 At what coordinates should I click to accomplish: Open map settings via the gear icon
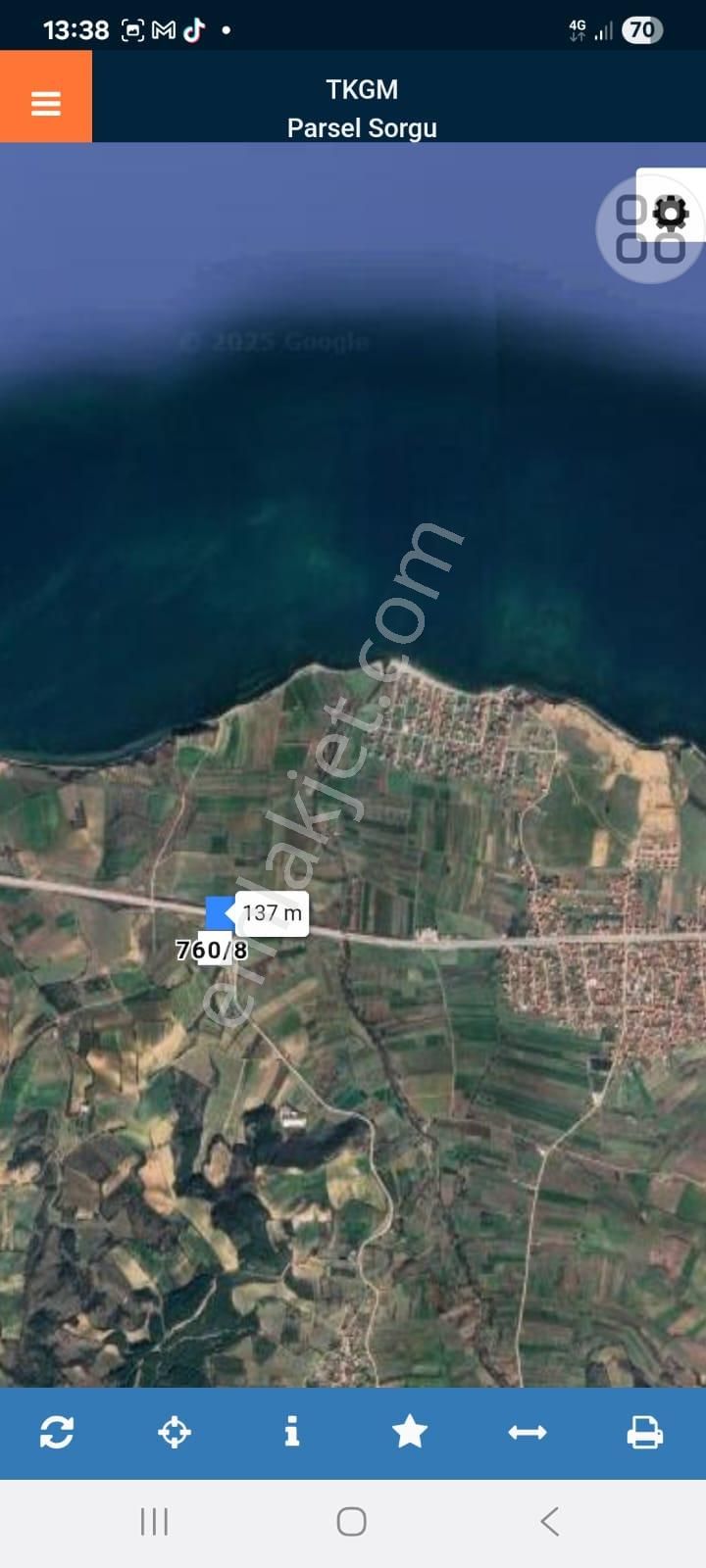pos(670,214)
